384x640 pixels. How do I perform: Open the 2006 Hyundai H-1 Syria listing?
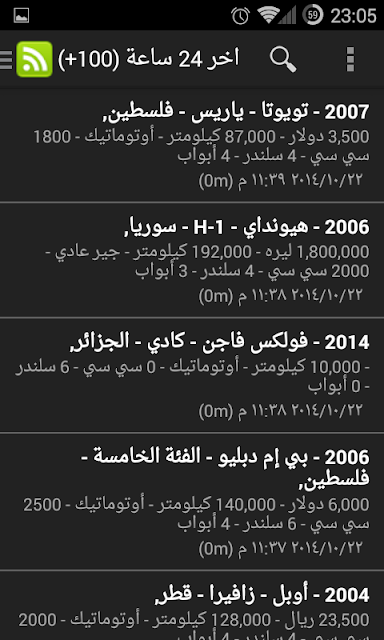(x=192, y=260)
